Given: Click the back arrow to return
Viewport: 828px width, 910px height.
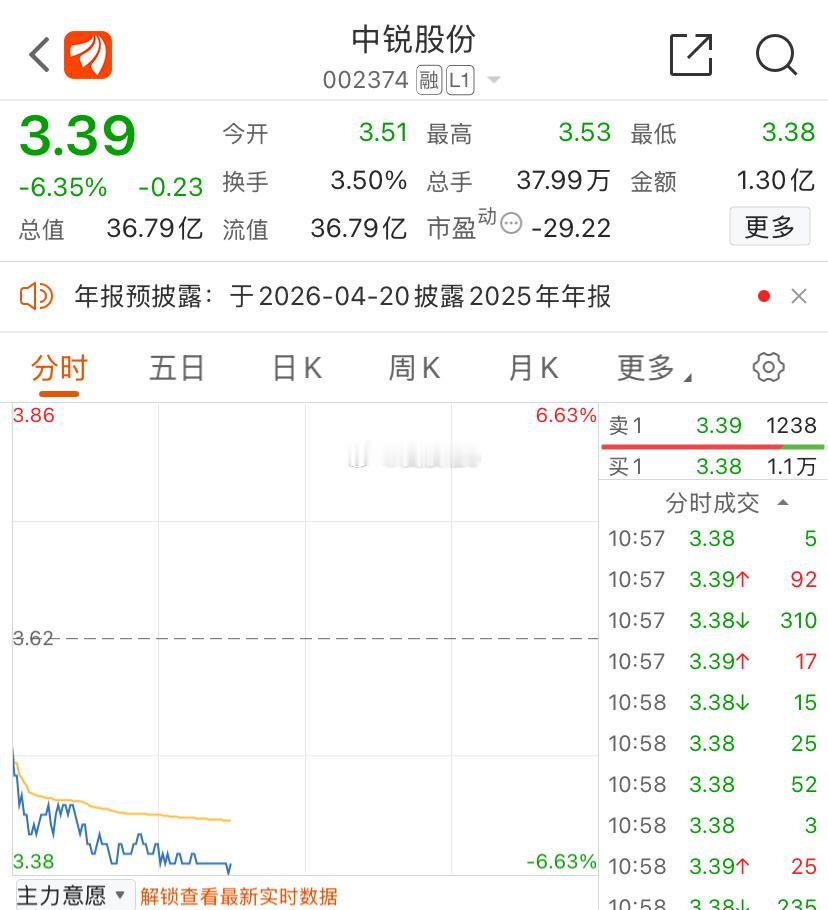Looking at the screenshot, I should coord(39,54).
